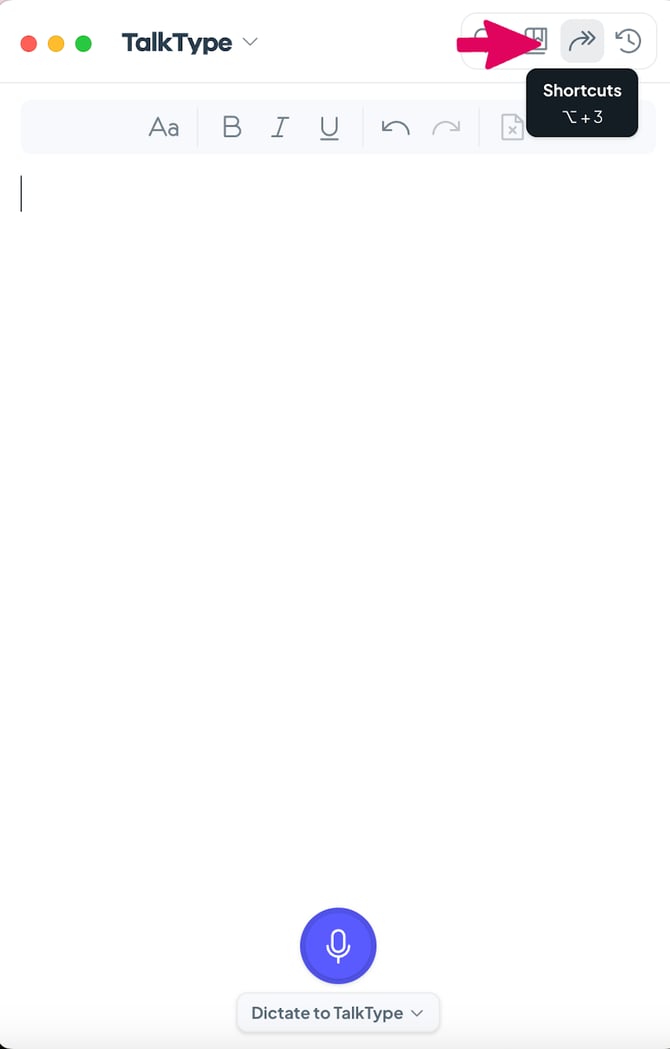Toggle bold formatting
This screenshot has width=670, height=1049.
point(232,128)
